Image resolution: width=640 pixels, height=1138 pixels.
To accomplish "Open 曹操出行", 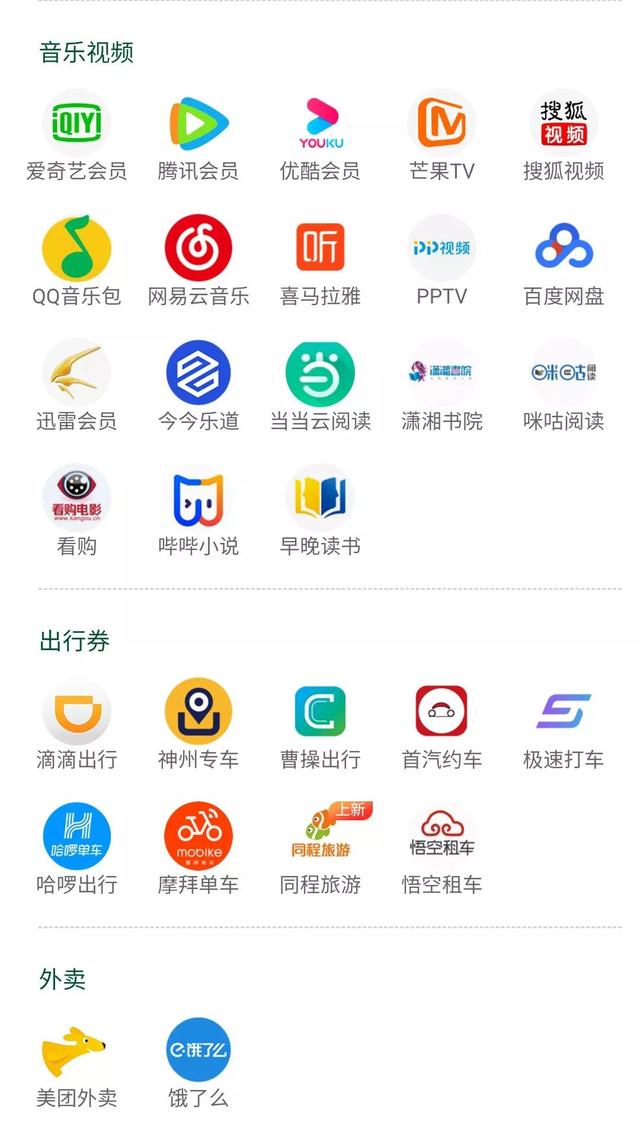I will (x=320, y=712).
